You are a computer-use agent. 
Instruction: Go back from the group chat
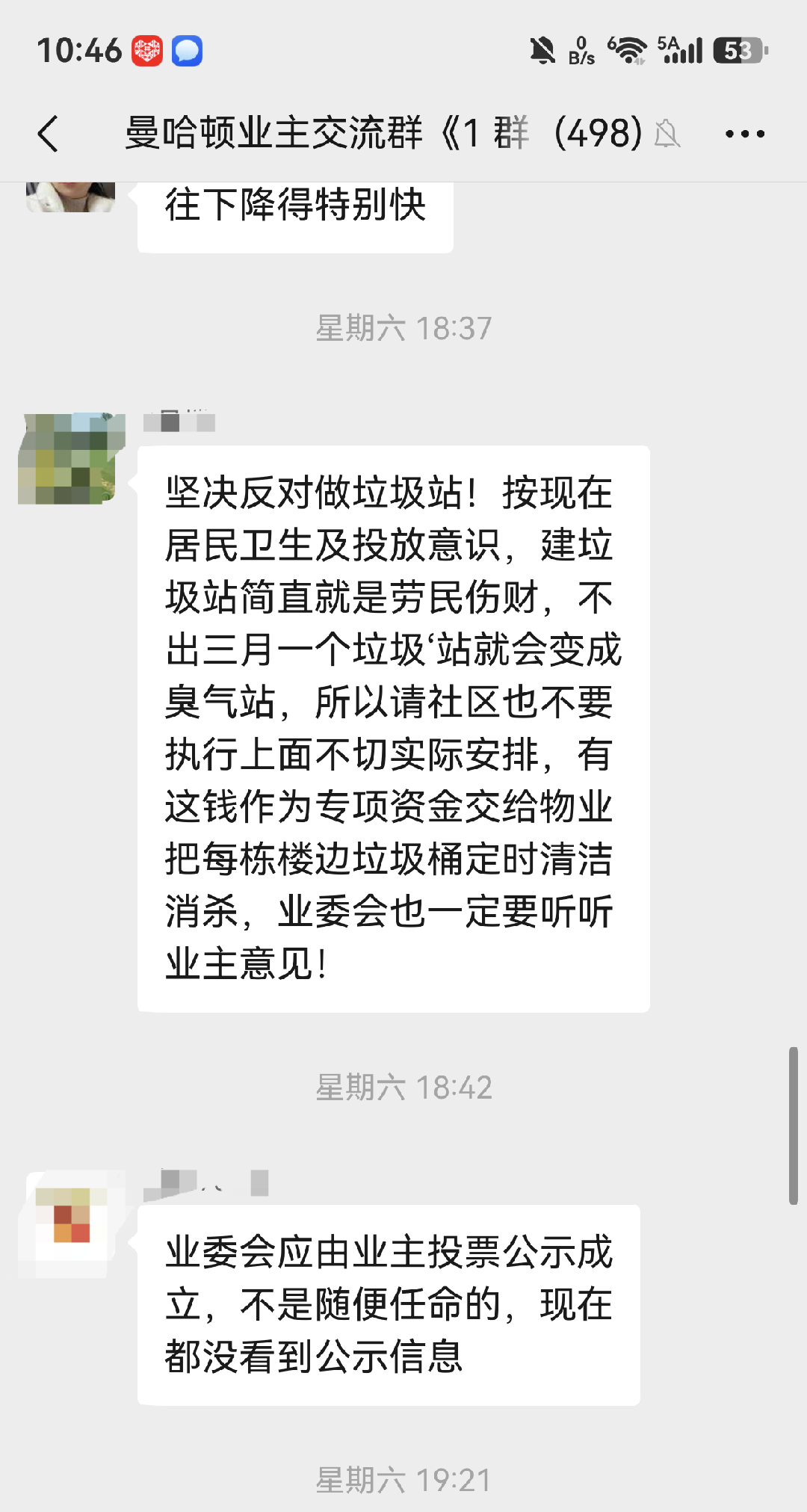click(x=48, y=135)
